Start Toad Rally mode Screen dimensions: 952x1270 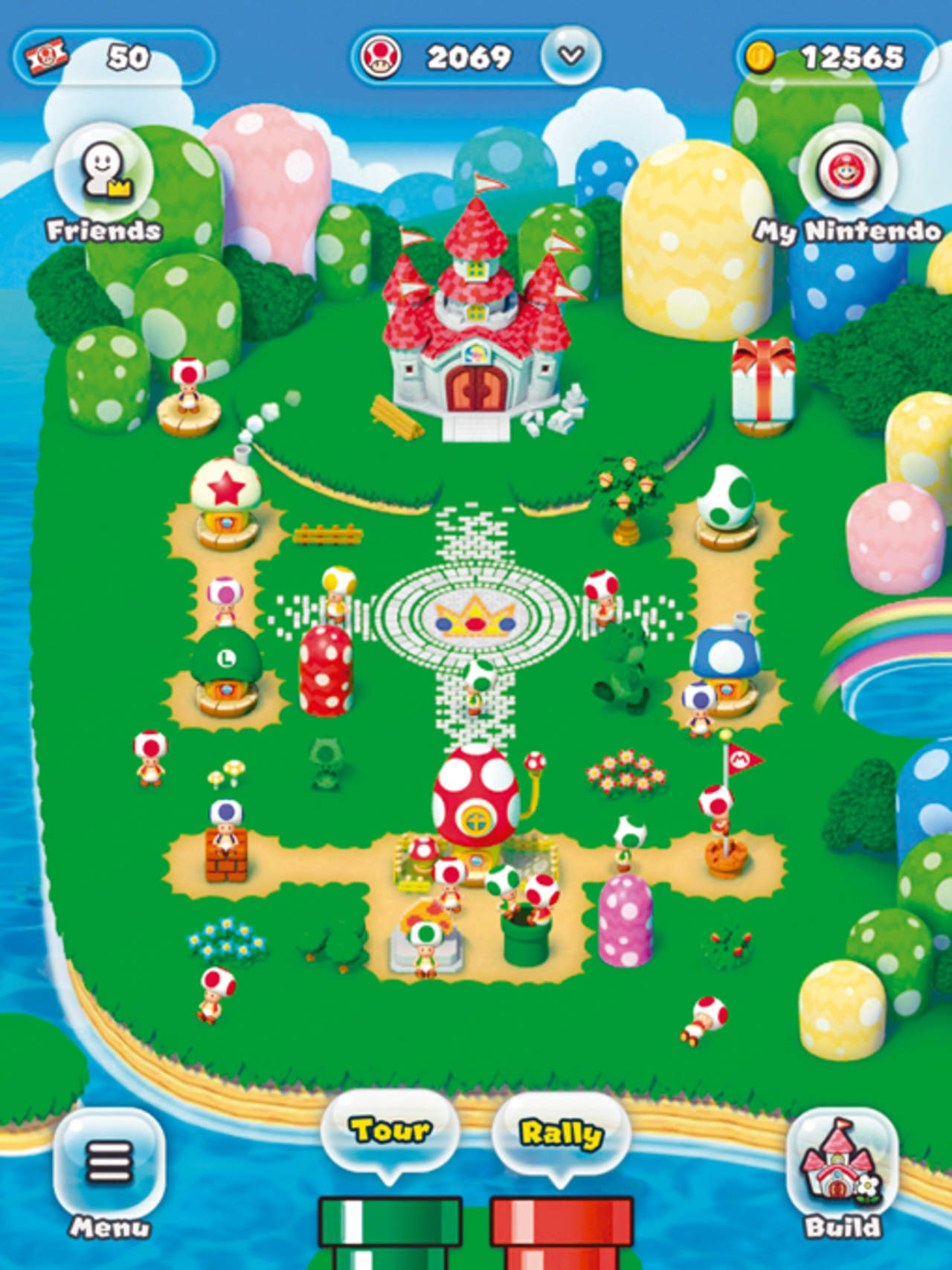561,1135
